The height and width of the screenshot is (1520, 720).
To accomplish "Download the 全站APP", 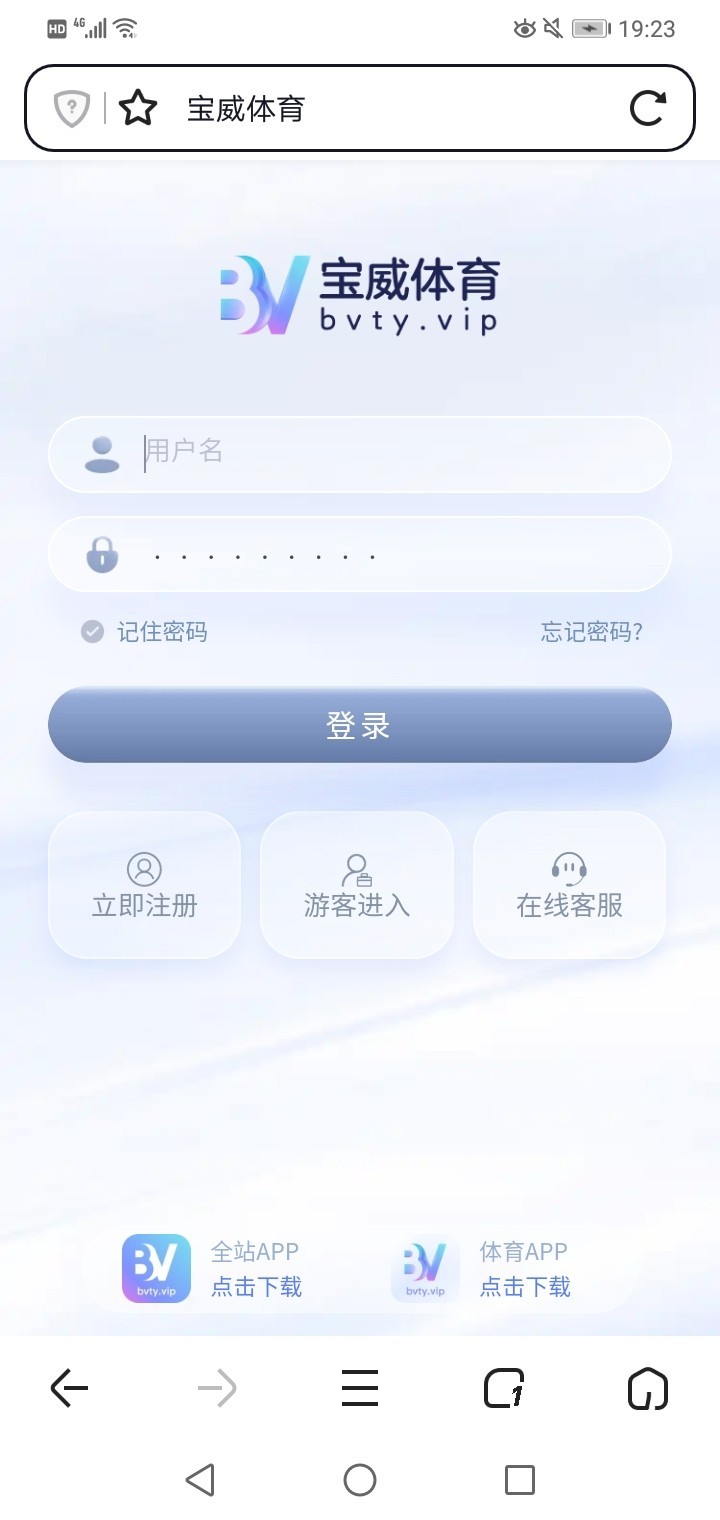I will (x=212, y=1269).
